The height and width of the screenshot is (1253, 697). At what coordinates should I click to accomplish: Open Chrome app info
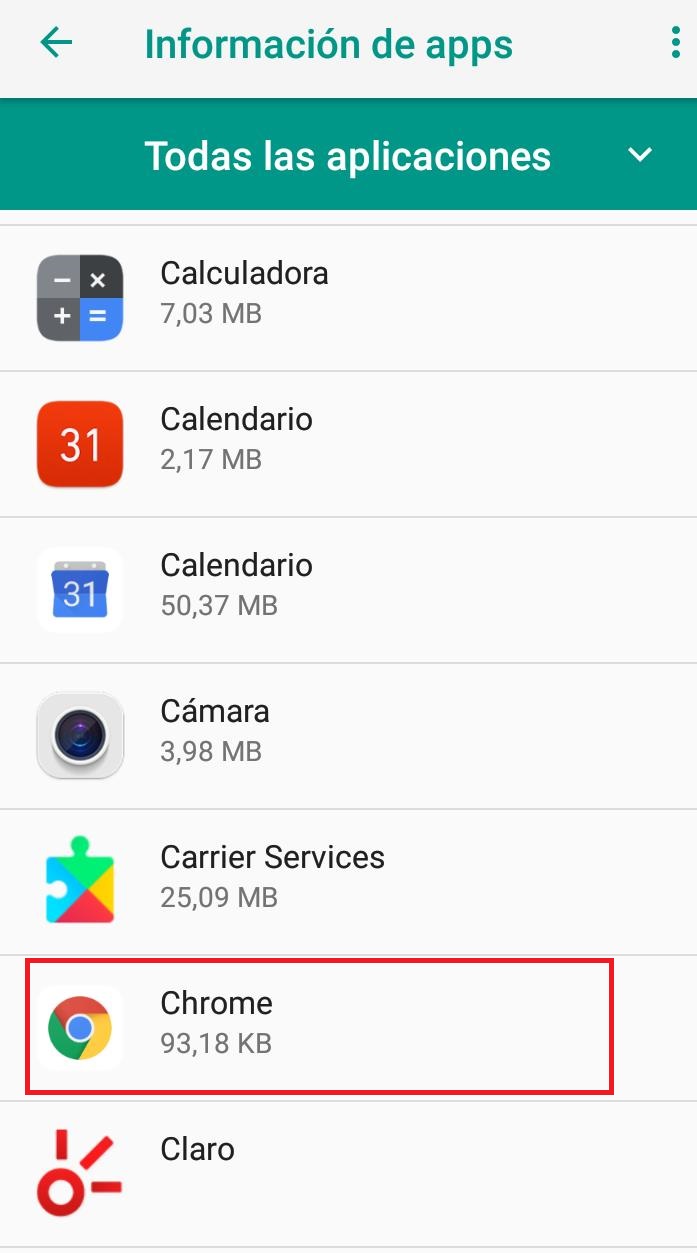click(348, 1028)
